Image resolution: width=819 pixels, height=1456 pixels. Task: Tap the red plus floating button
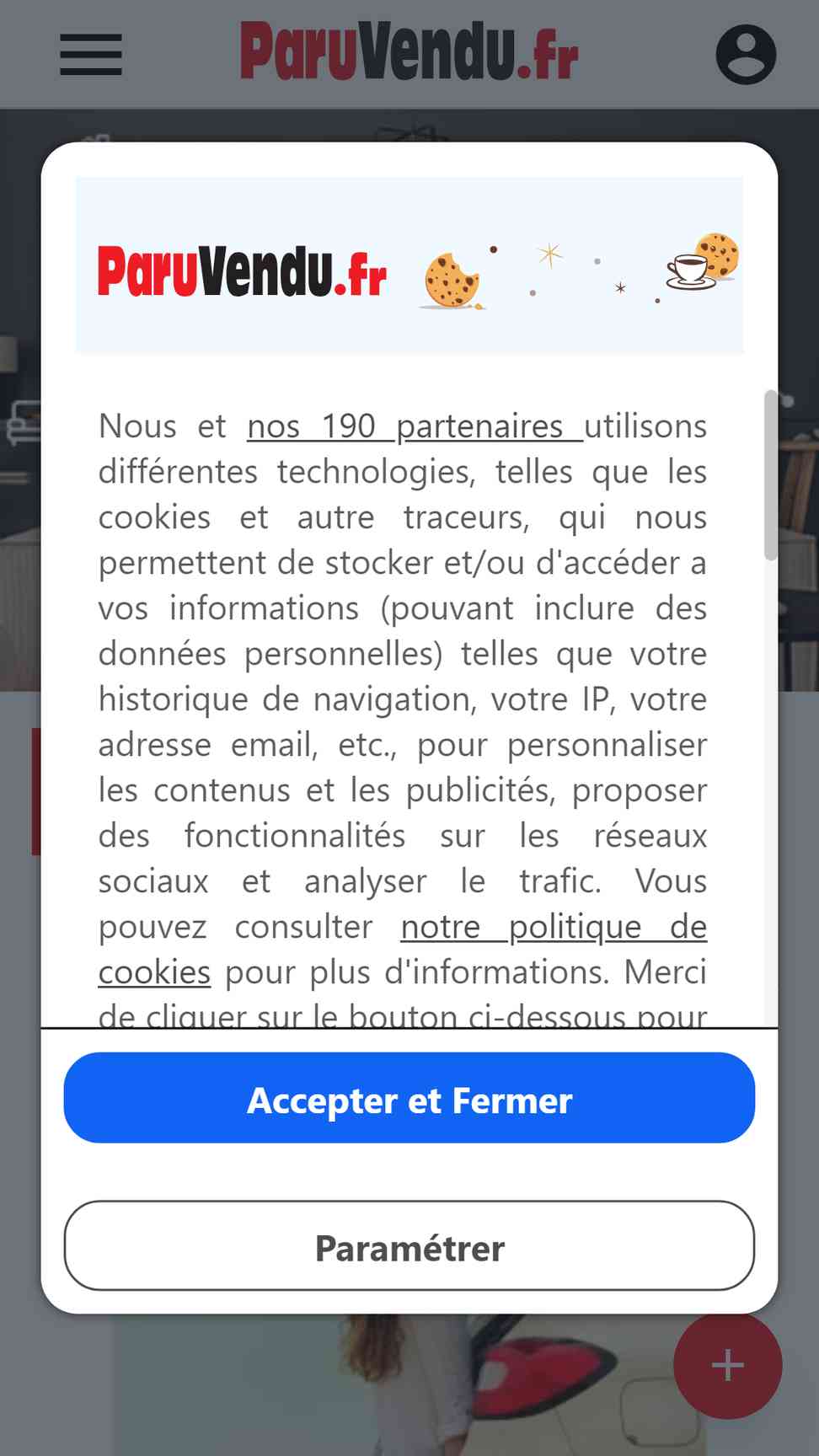click(x=728, y=1366)
